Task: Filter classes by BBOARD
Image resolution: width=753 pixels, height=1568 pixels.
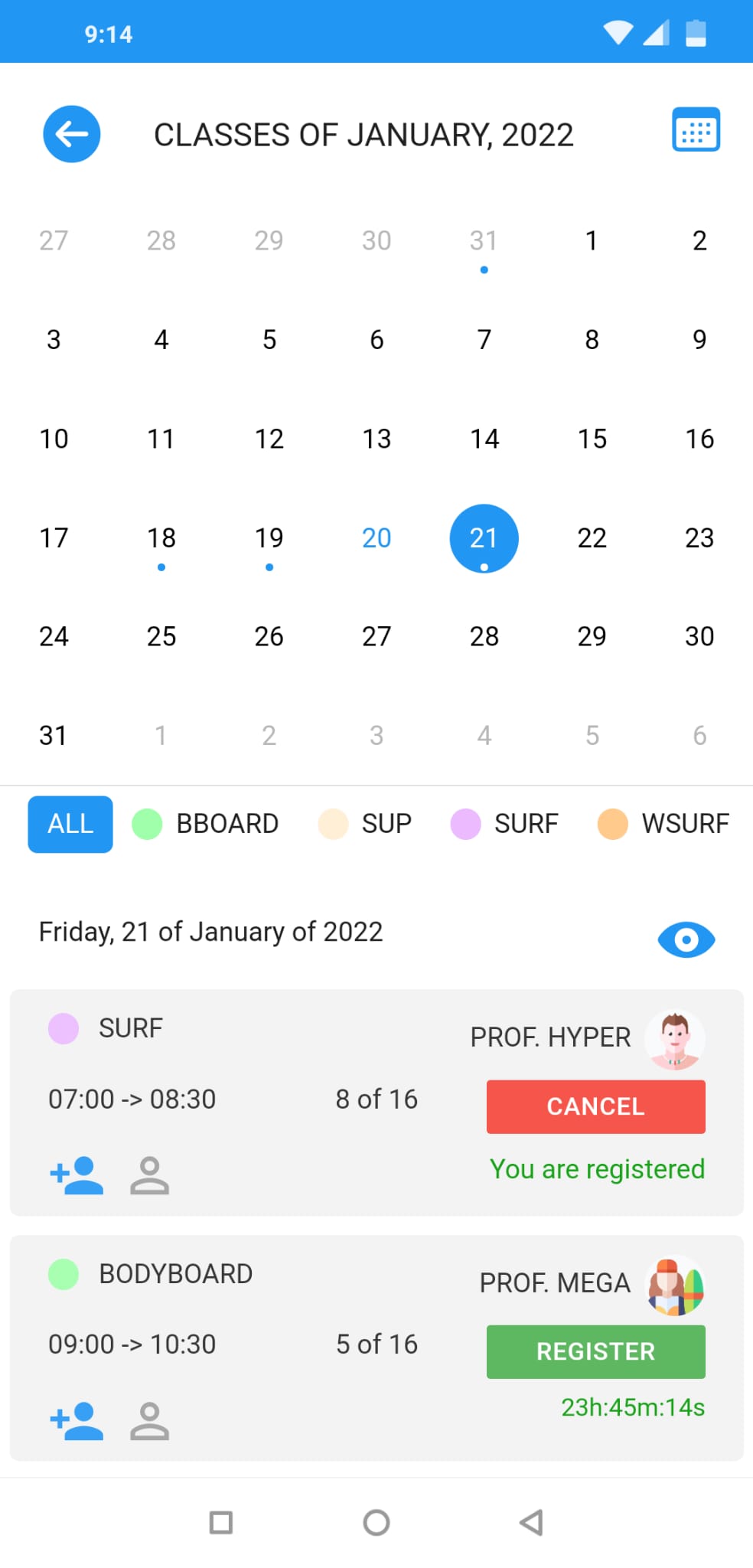Action: coord(205,825)
